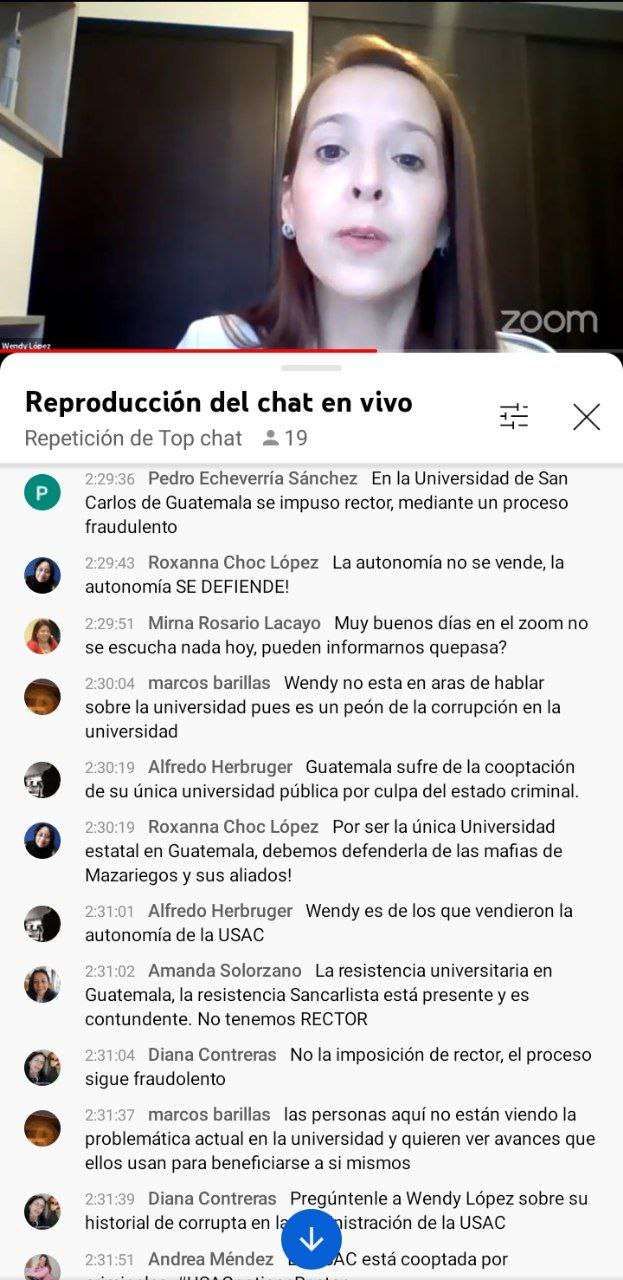Tap the video player area
This screenshot has width=623, height=1280.
click(x=311, y=175)
